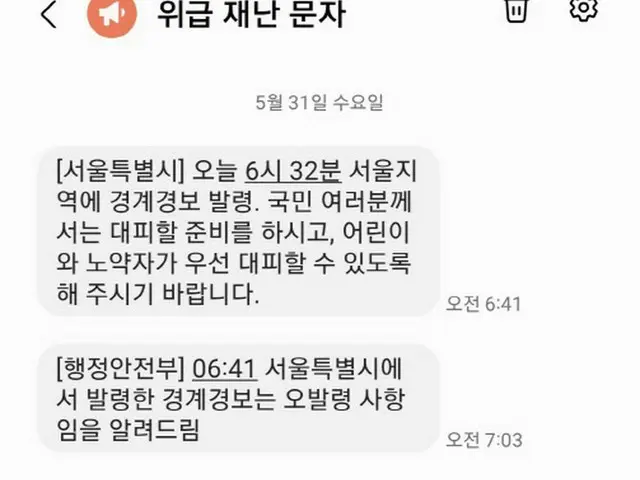The width and height of the screenshot is (640, 480).
Task: Tap the trash icon to delete messages
Action: click(516, 10)
